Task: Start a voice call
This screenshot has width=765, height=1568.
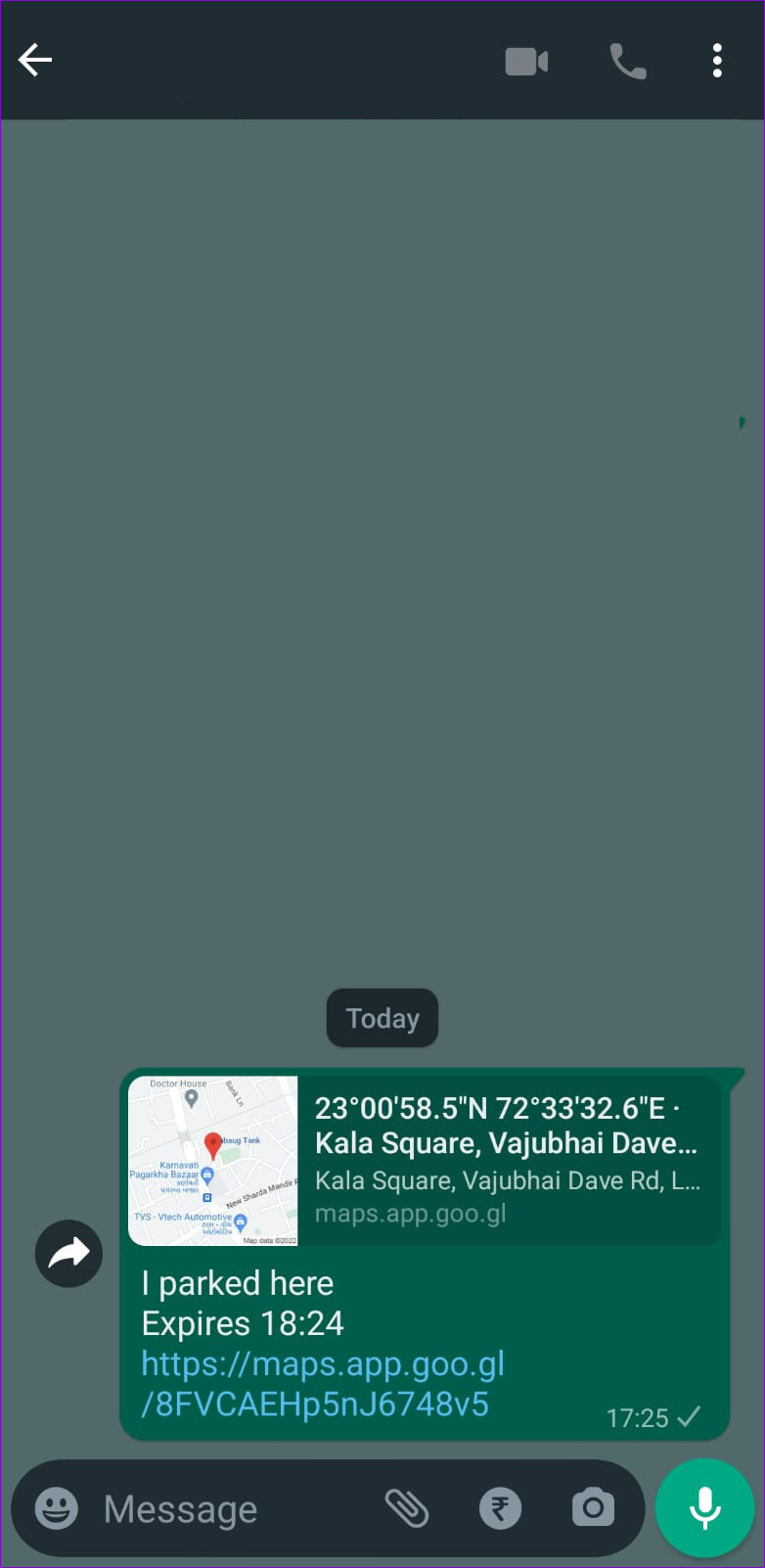Action: click(628, 62)
